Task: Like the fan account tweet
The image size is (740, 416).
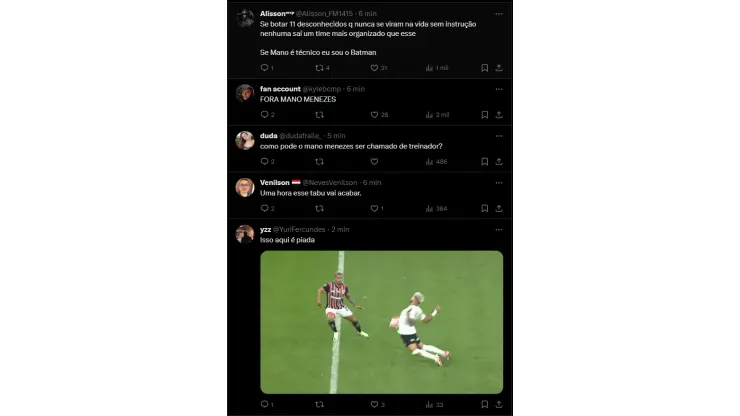Action: click(x=375, y=115)
